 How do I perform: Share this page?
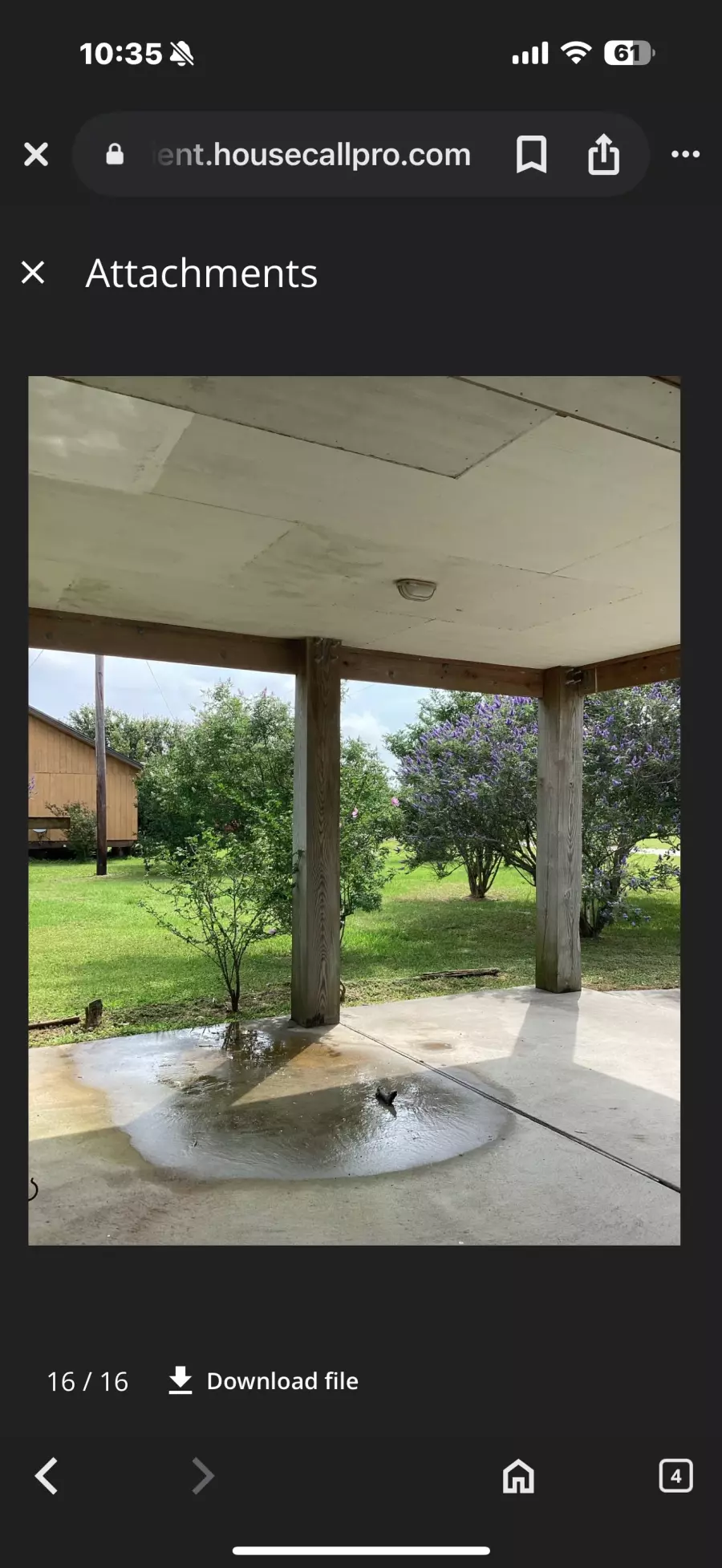(603, 154)
